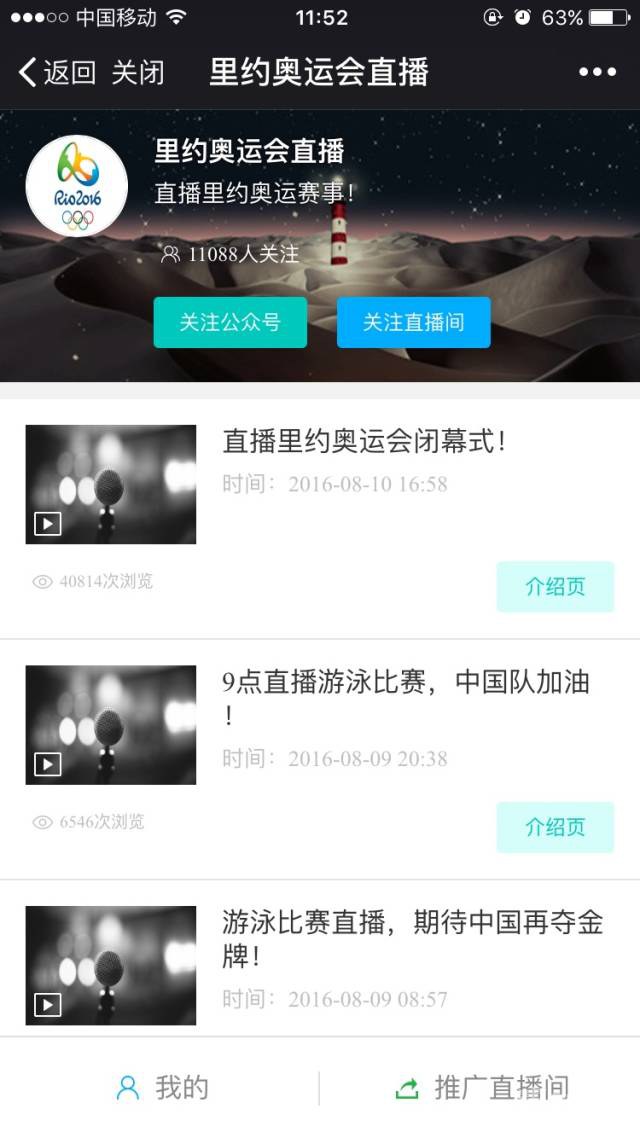Open 介绍页 for the closing ceremony broadcast
This screenshot has height=1138, width=640.
click(555, 587)
